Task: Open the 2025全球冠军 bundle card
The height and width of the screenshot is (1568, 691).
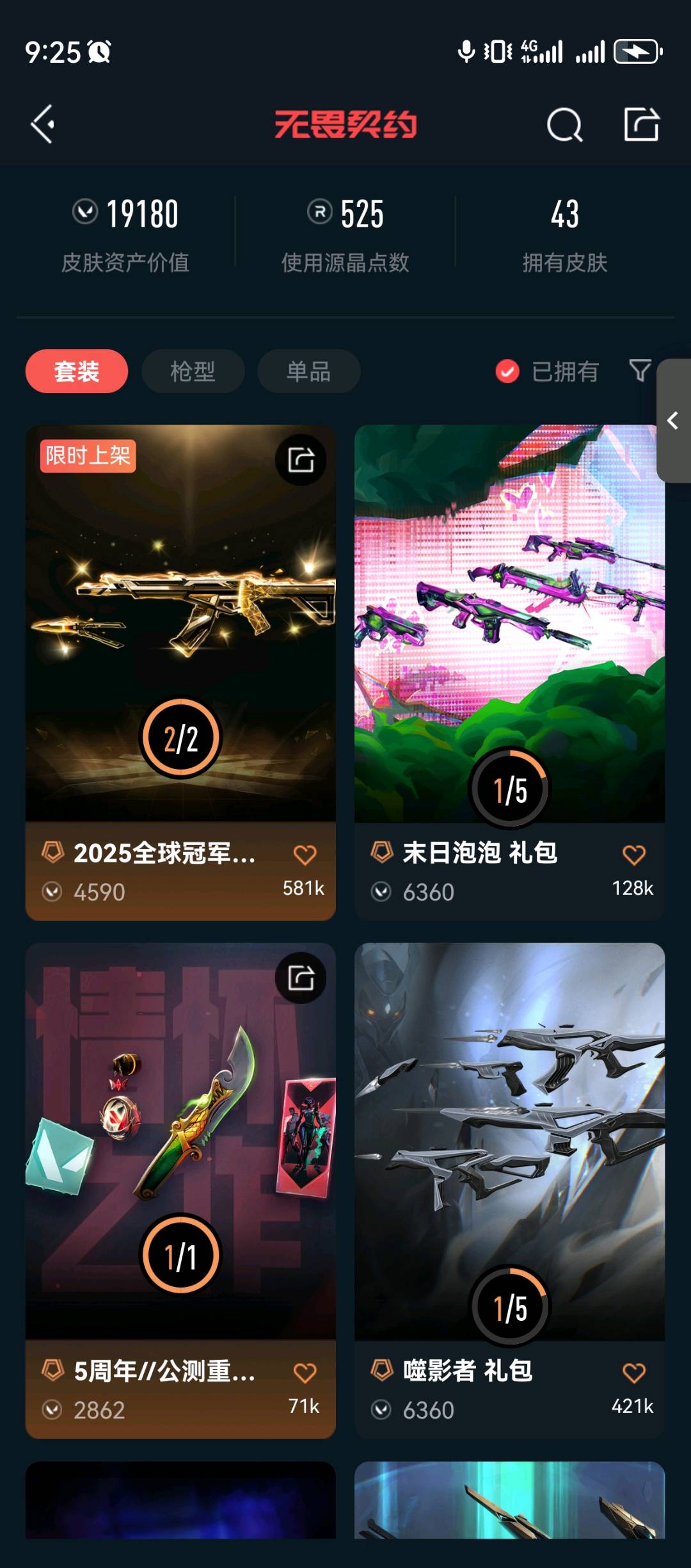Action: click(180, 627)
